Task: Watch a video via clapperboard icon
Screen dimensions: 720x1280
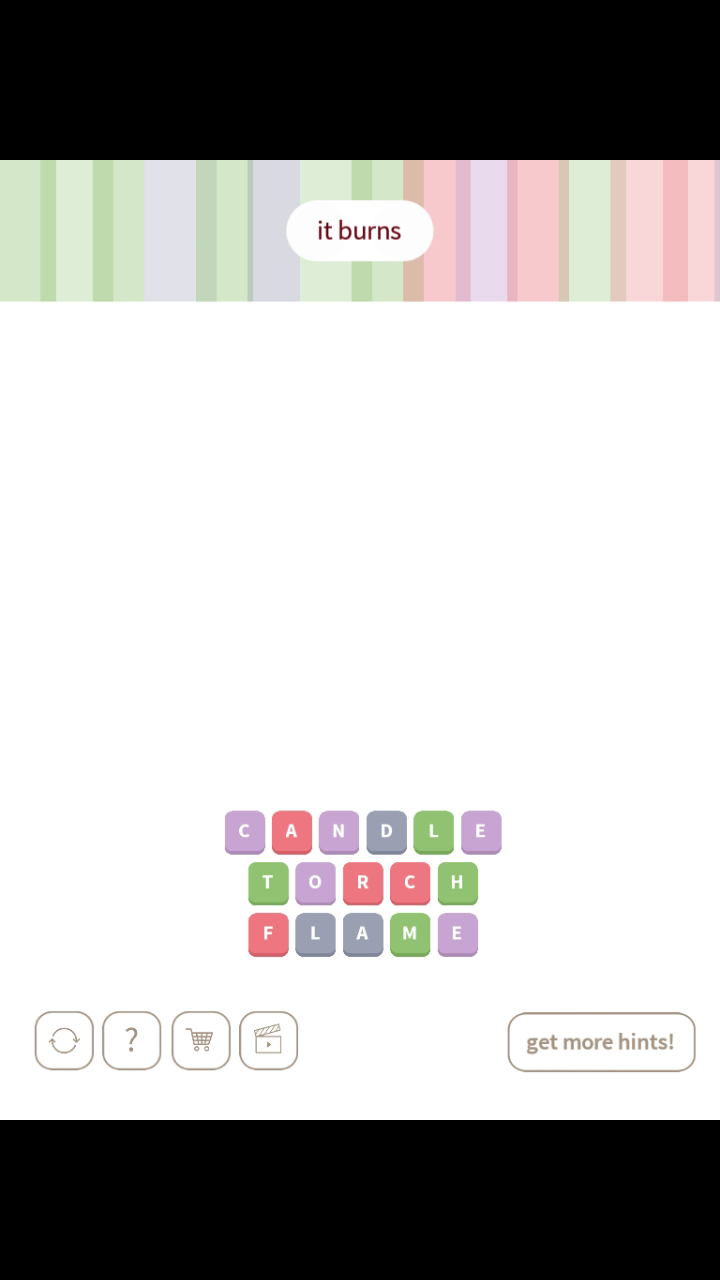Action: click(x=268, y=1041)
